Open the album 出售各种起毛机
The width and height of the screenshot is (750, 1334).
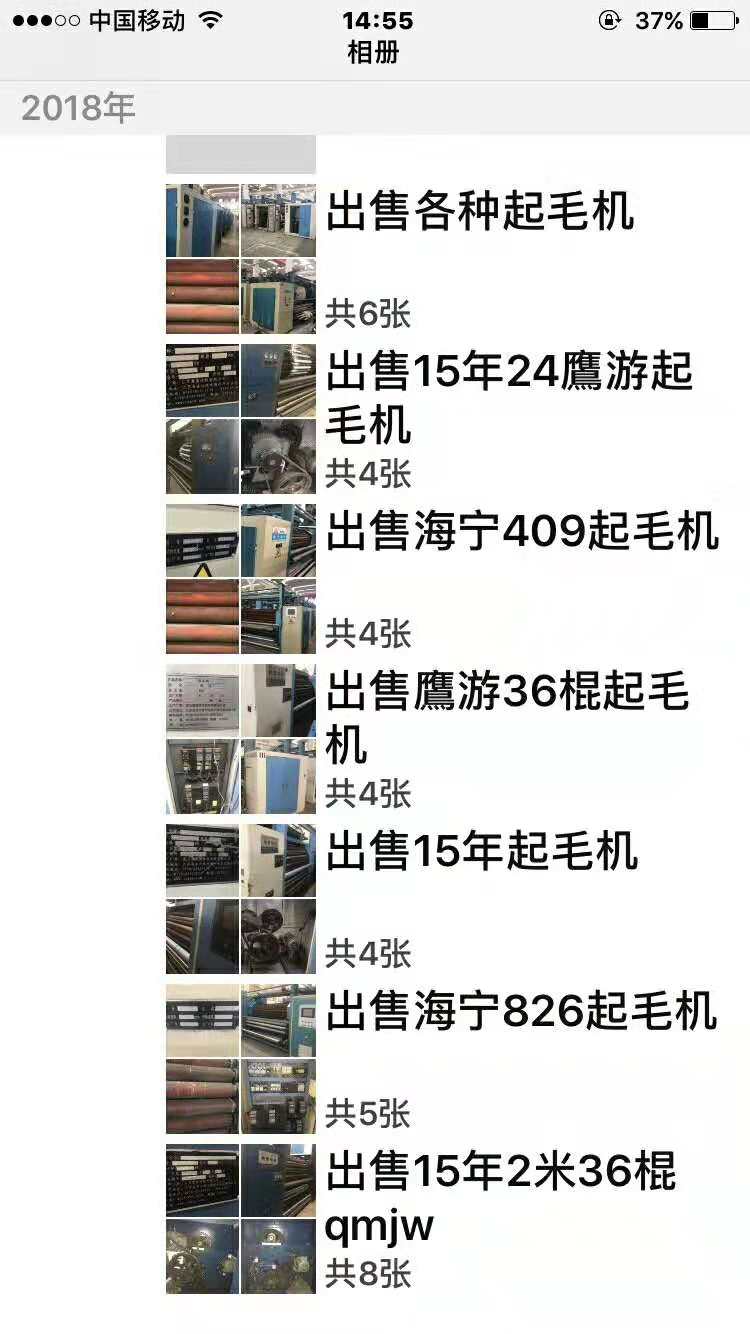[x=444, y=258]
